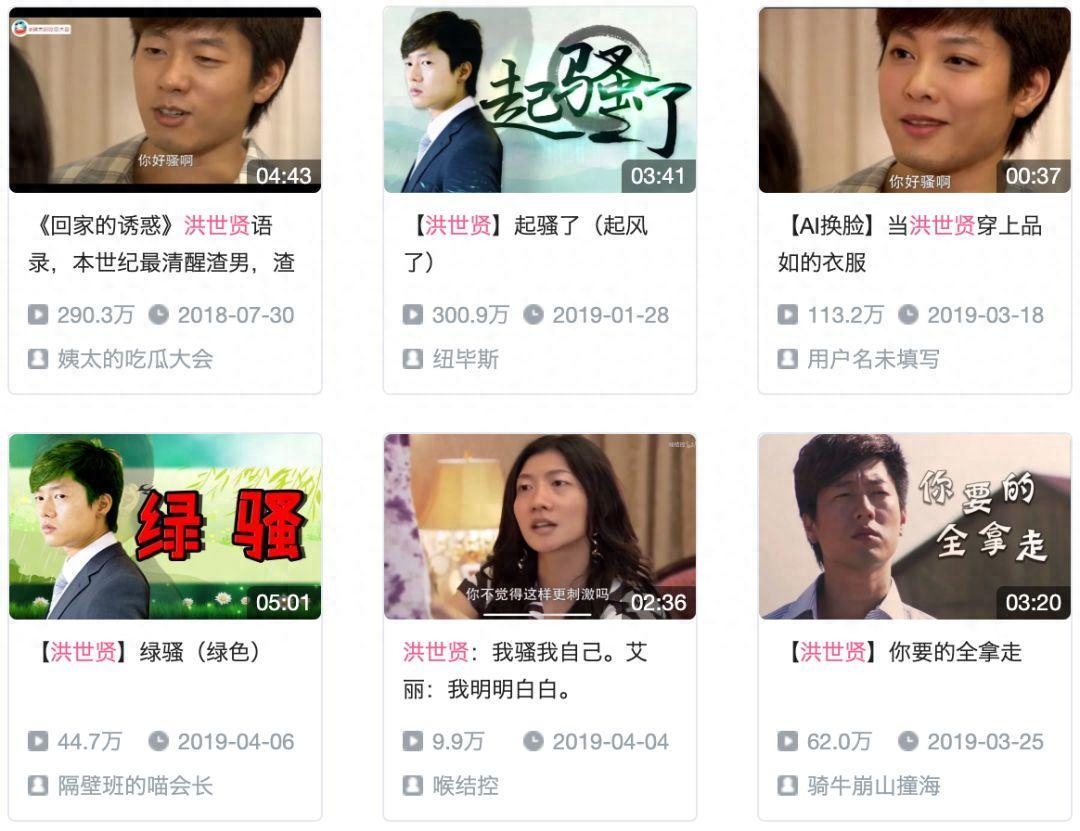This screenshot has width=1080, height=831.
Task: Visit uploader 骑牛崩山撞海's page
Action: pos(872,786)
